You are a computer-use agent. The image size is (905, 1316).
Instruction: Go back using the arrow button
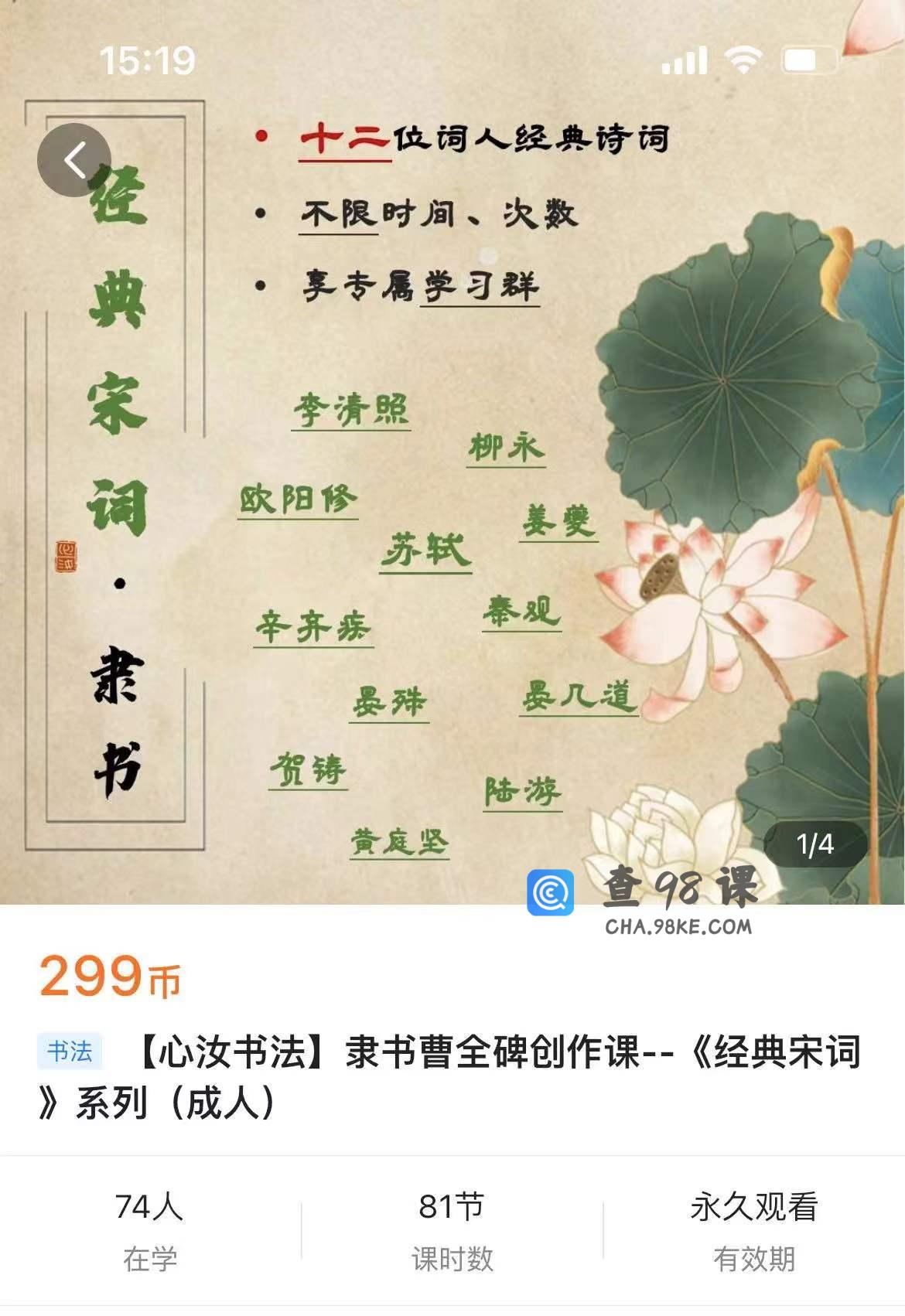[74, 161]
